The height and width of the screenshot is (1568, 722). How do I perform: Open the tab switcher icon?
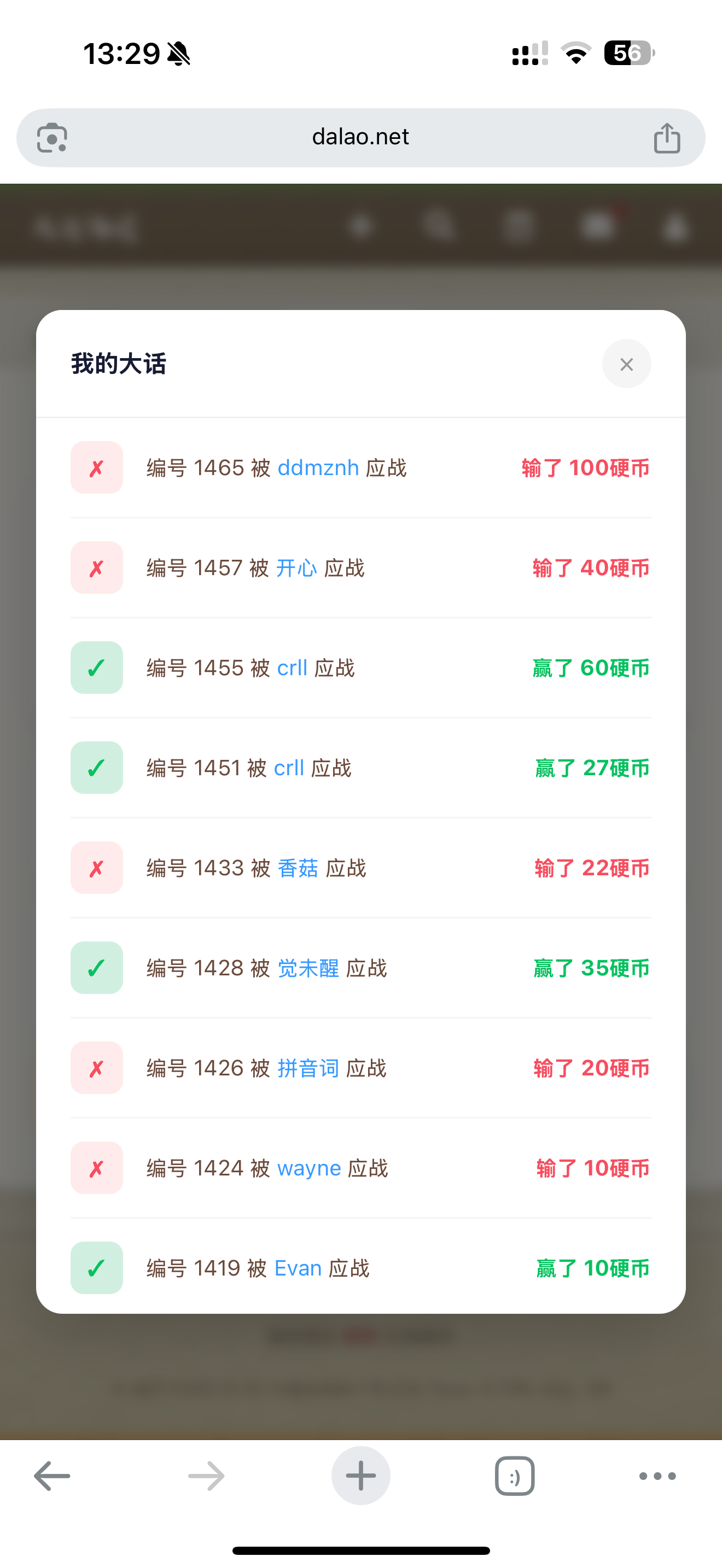pyautogui.click(x=515, y=1476)
